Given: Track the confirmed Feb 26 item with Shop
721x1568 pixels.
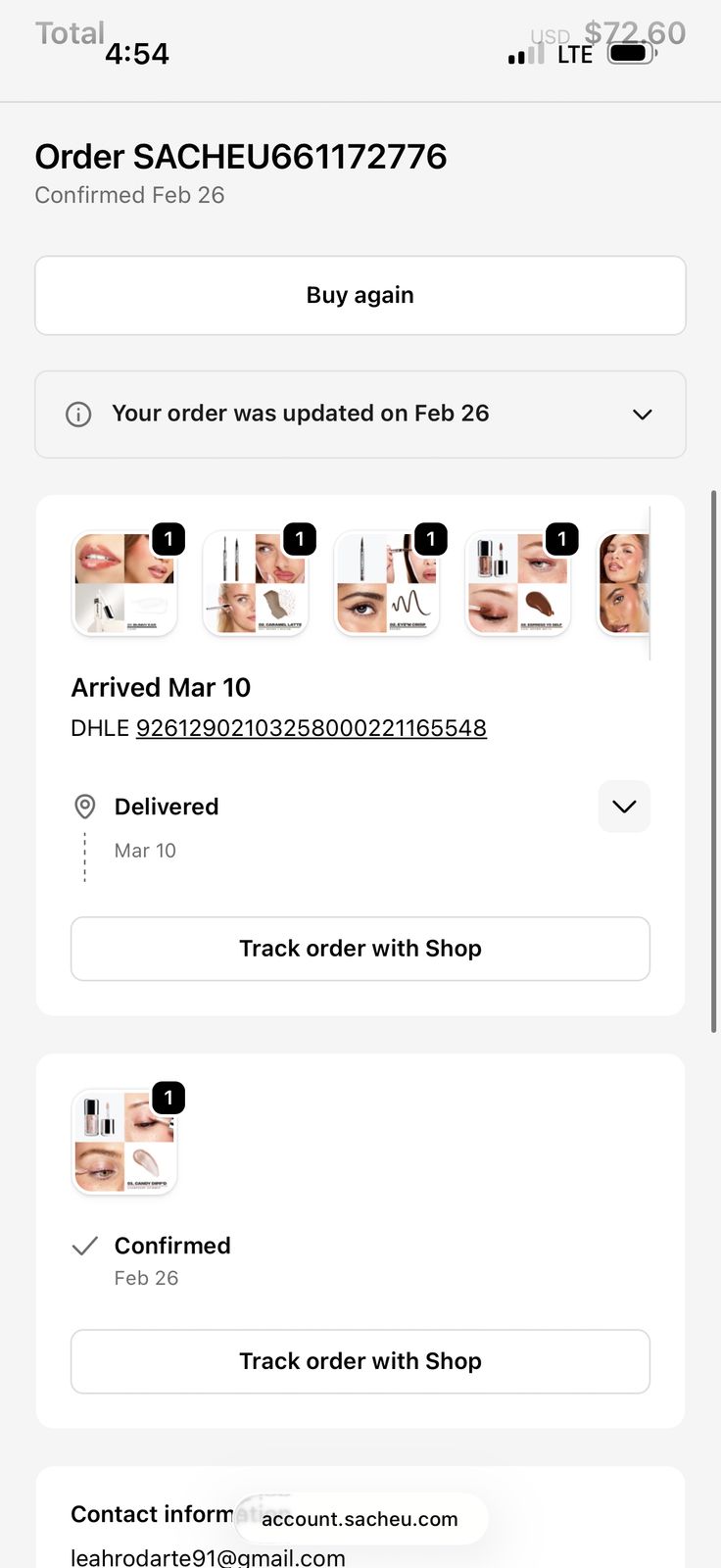Looking at the screenshot, I should 360,1361.
